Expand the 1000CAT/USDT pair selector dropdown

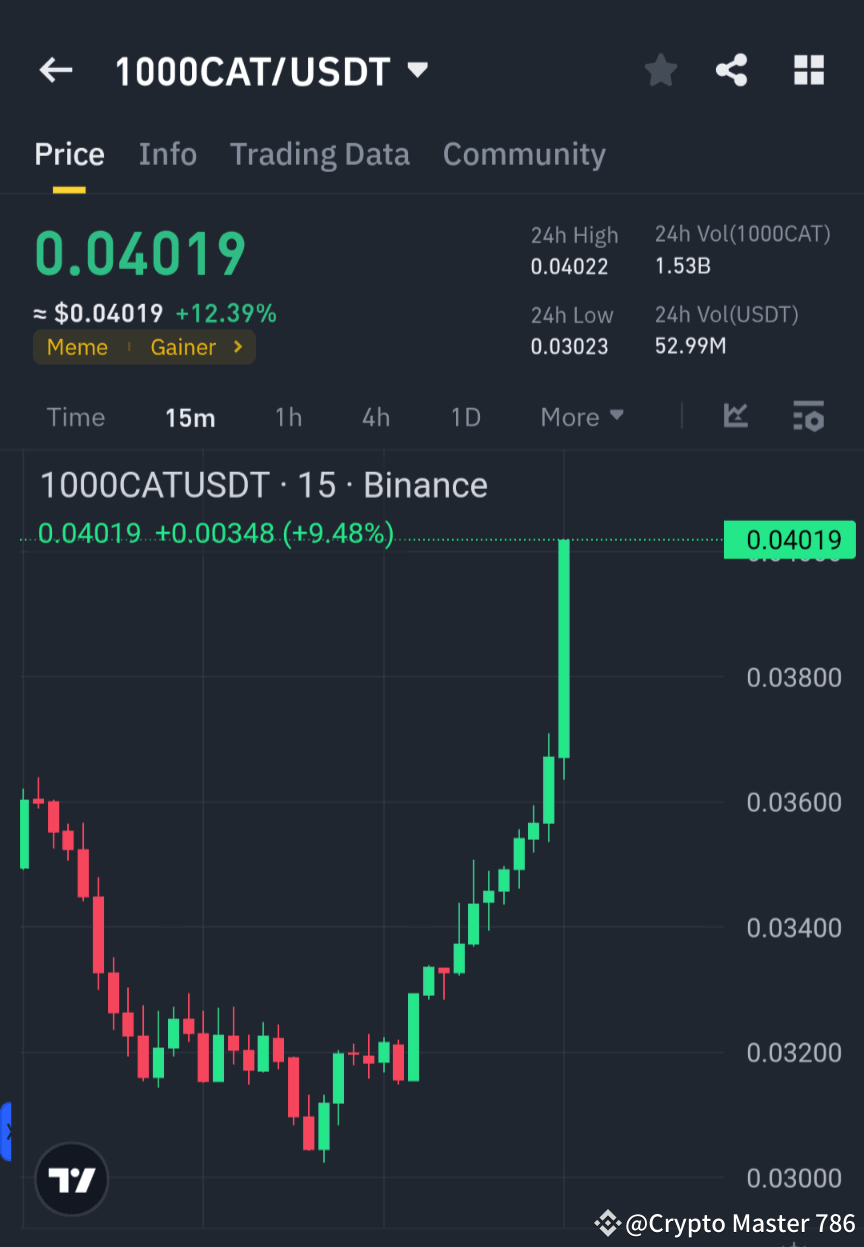[x=418, y=70]
